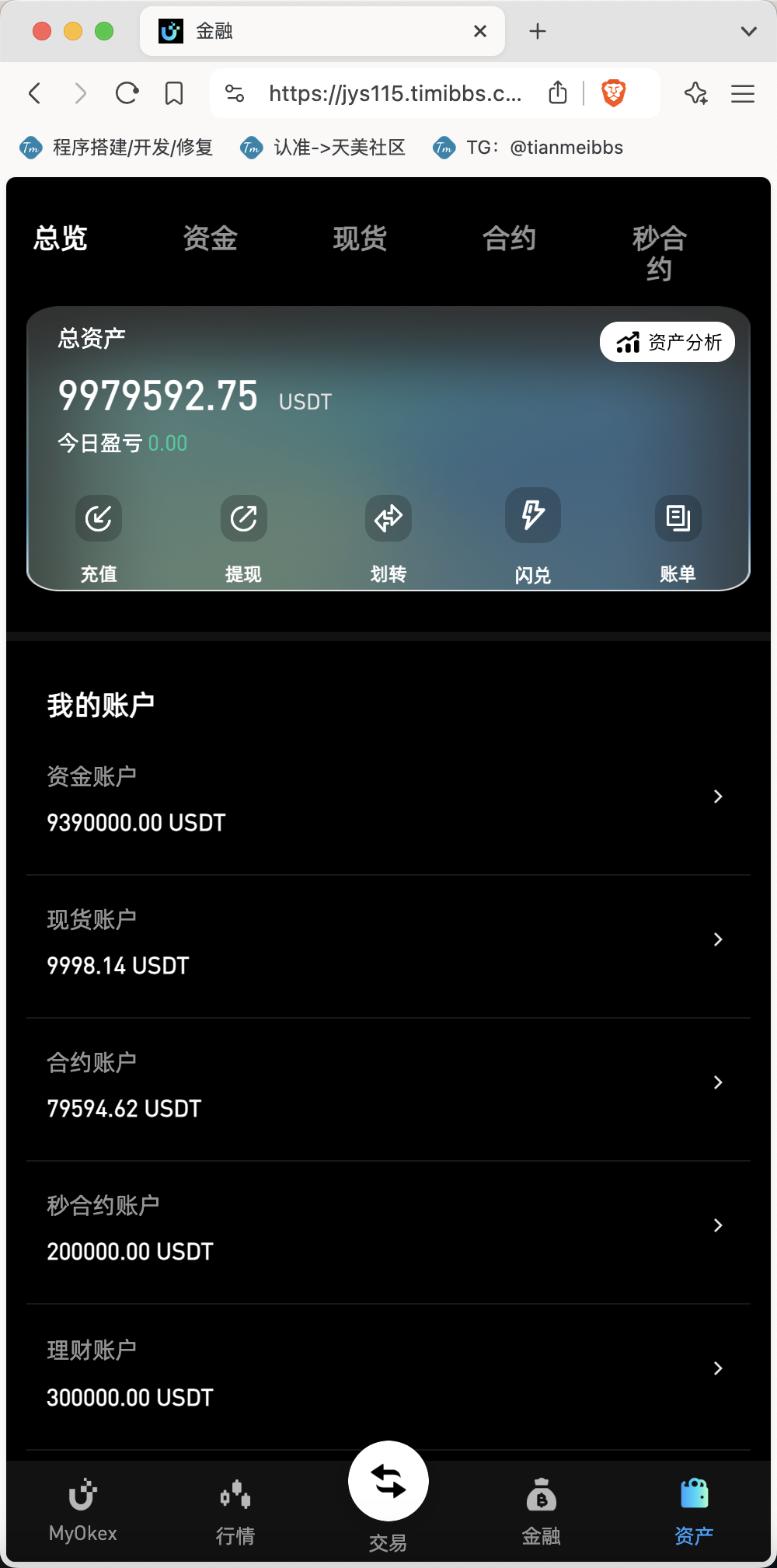Viewport: 777px width, 1568px height.
Task: Open the 现货账户 row
Action: [388, 942]
